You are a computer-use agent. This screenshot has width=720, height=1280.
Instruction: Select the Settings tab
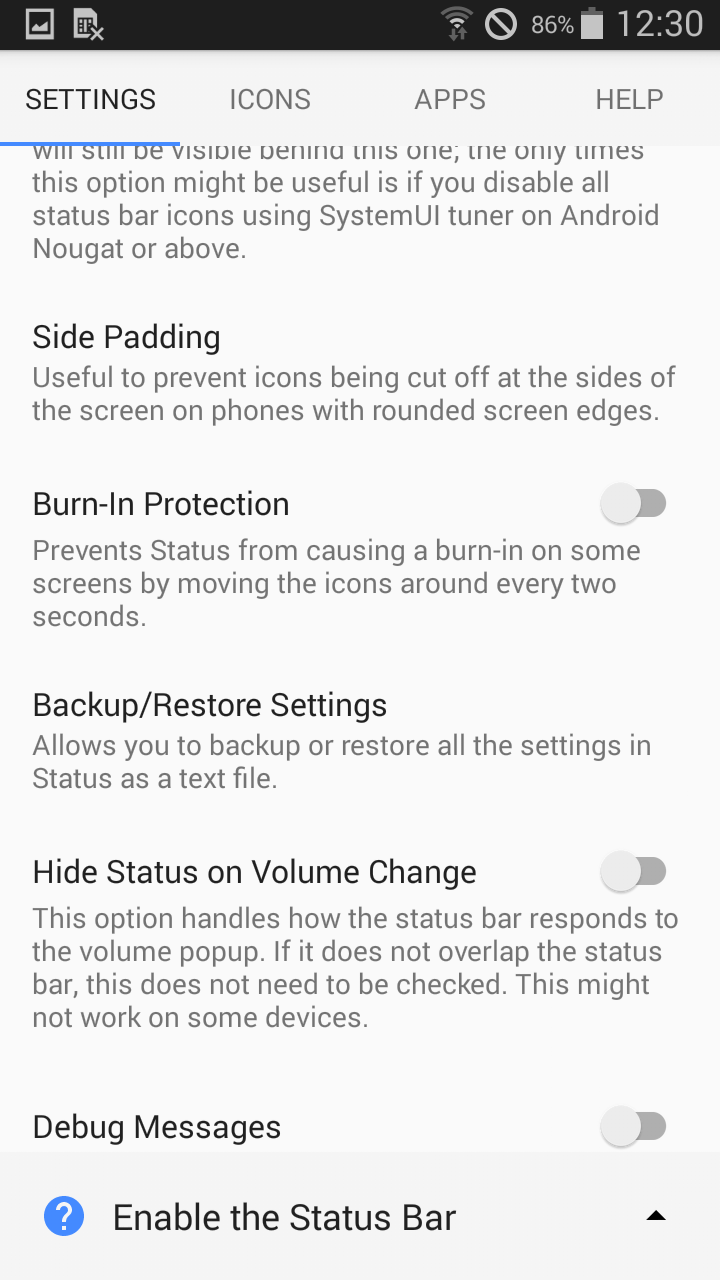point(90,99)
